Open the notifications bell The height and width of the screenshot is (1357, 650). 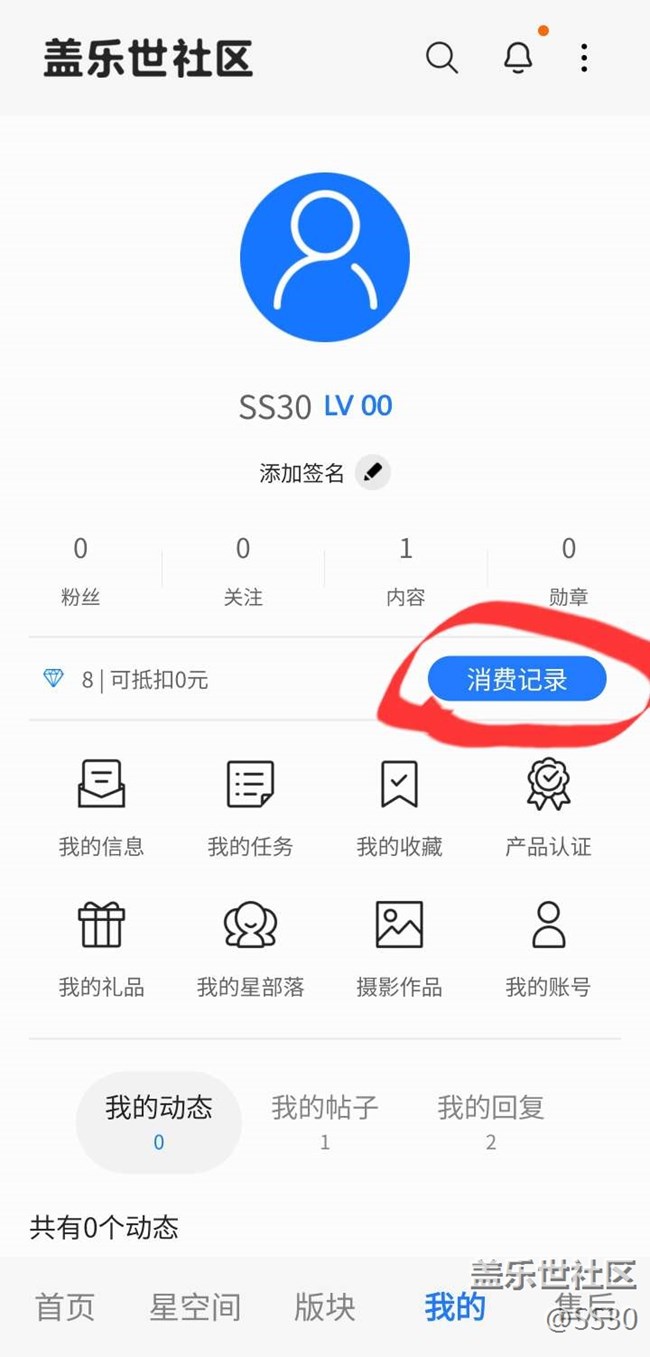(518, 58)
